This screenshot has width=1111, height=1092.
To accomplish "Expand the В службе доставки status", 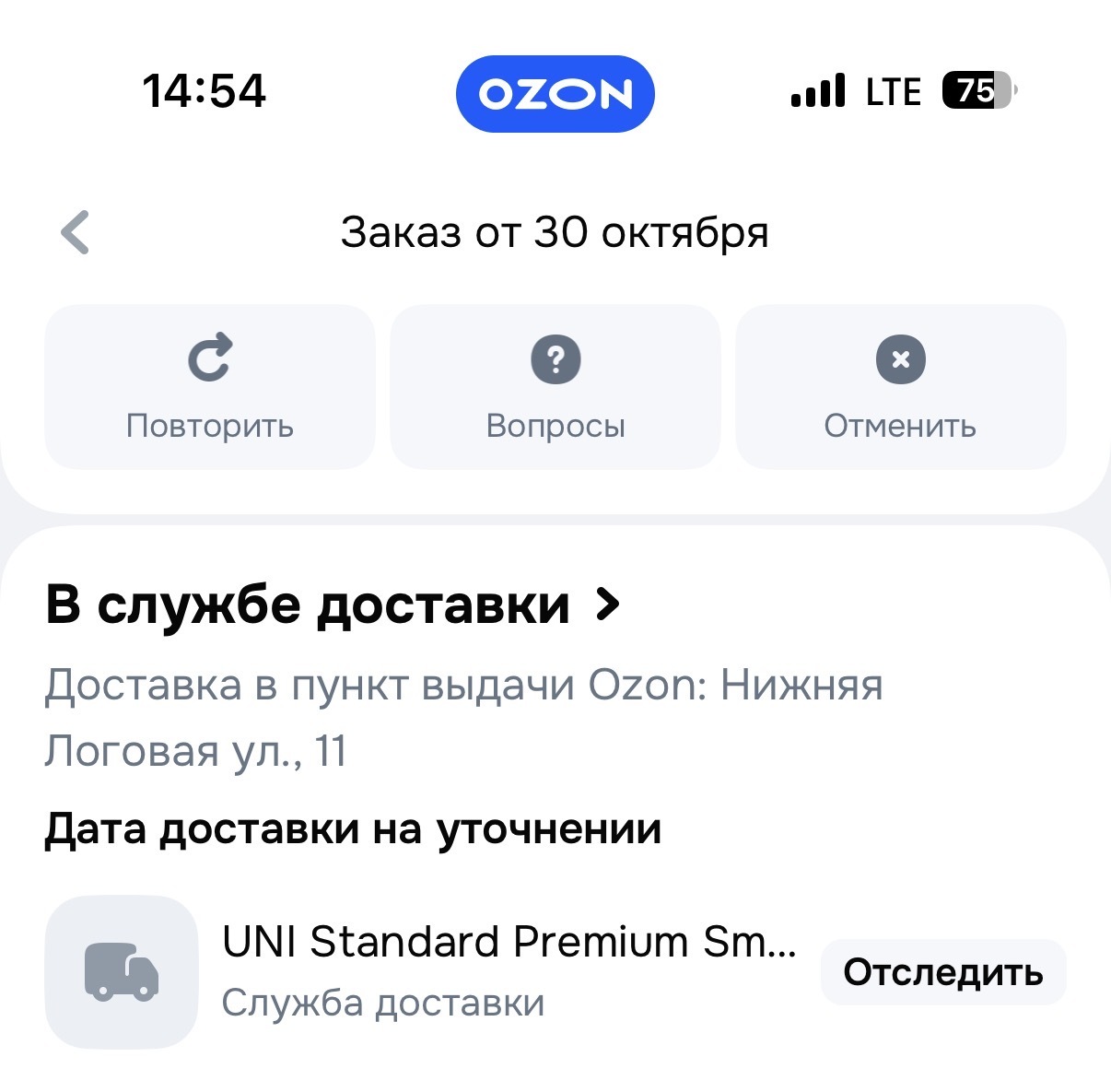I will tap(333, 605).
